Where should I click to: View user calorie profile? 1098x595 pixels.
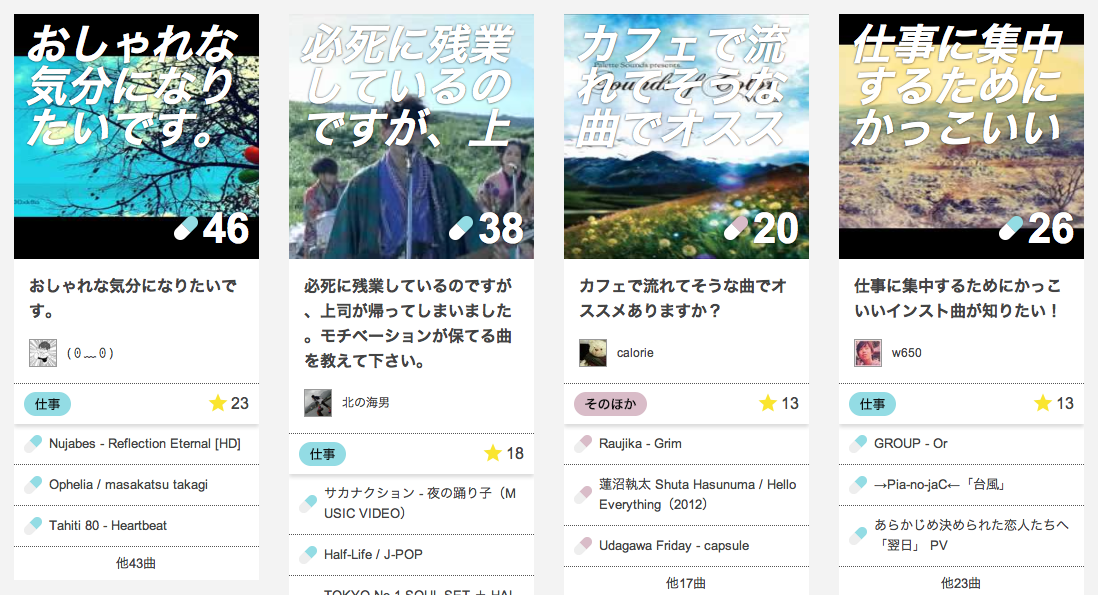pyautogui.click(x=635, y=353)
